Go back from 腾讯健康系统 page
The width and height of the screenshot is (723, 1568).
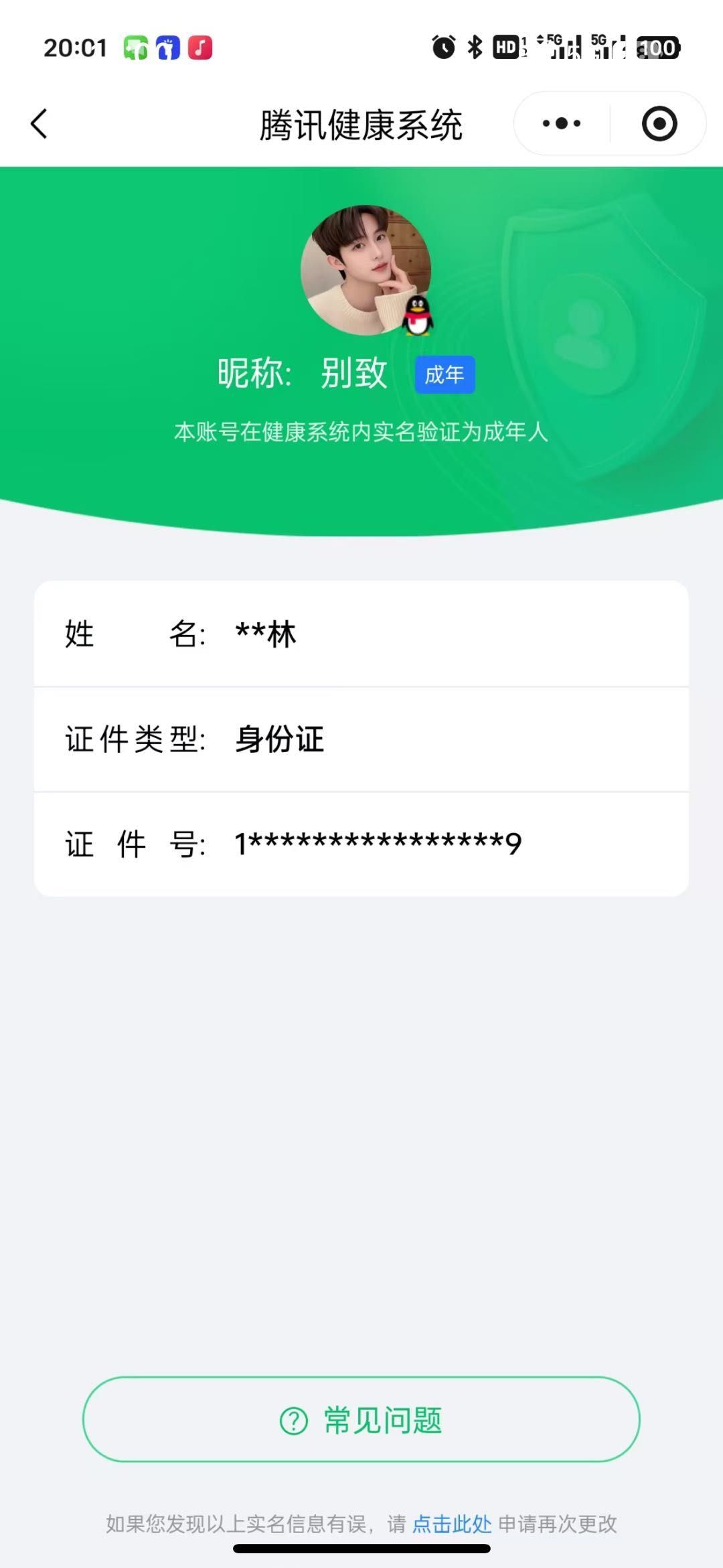(39, 124)
